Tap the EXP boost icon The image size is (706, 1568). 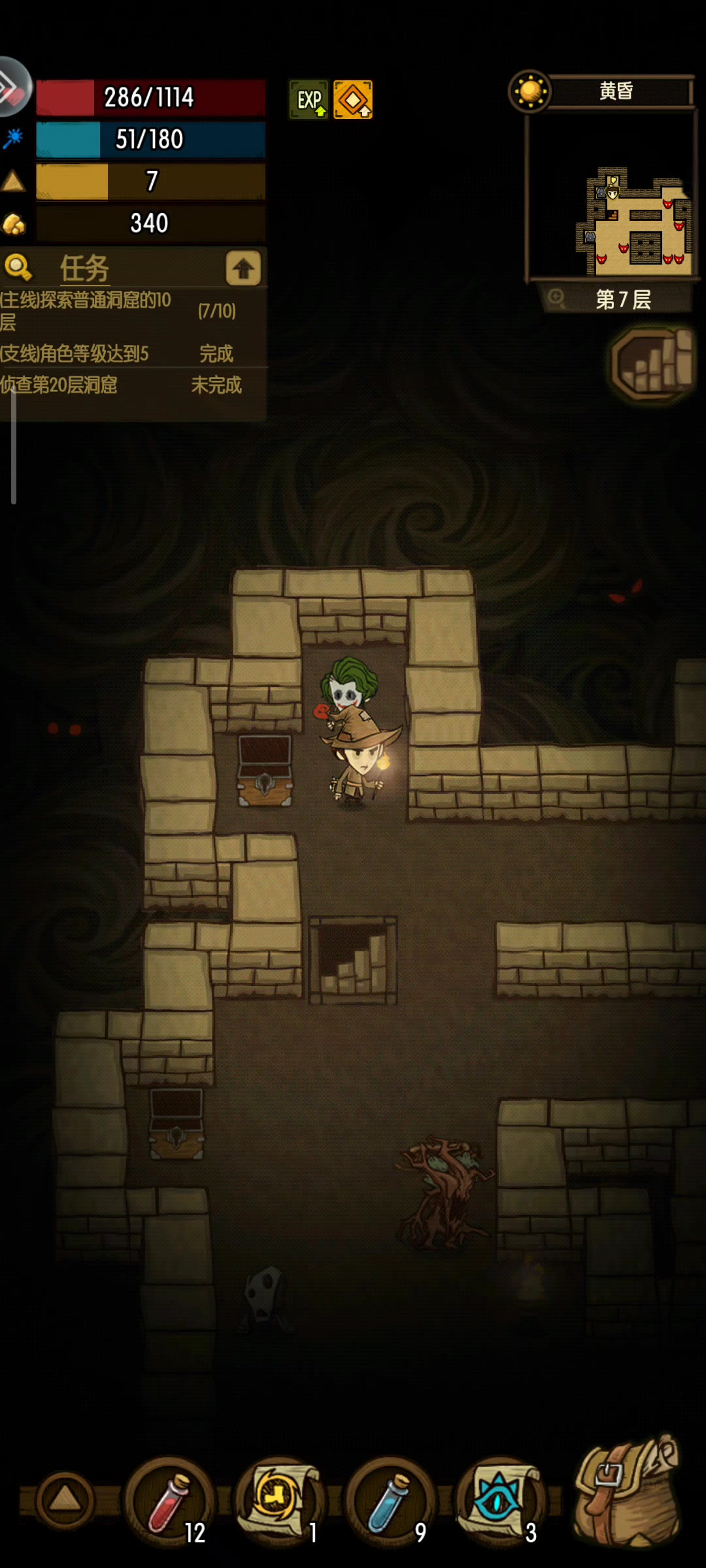pyautogui.click(x=309, y=100)
